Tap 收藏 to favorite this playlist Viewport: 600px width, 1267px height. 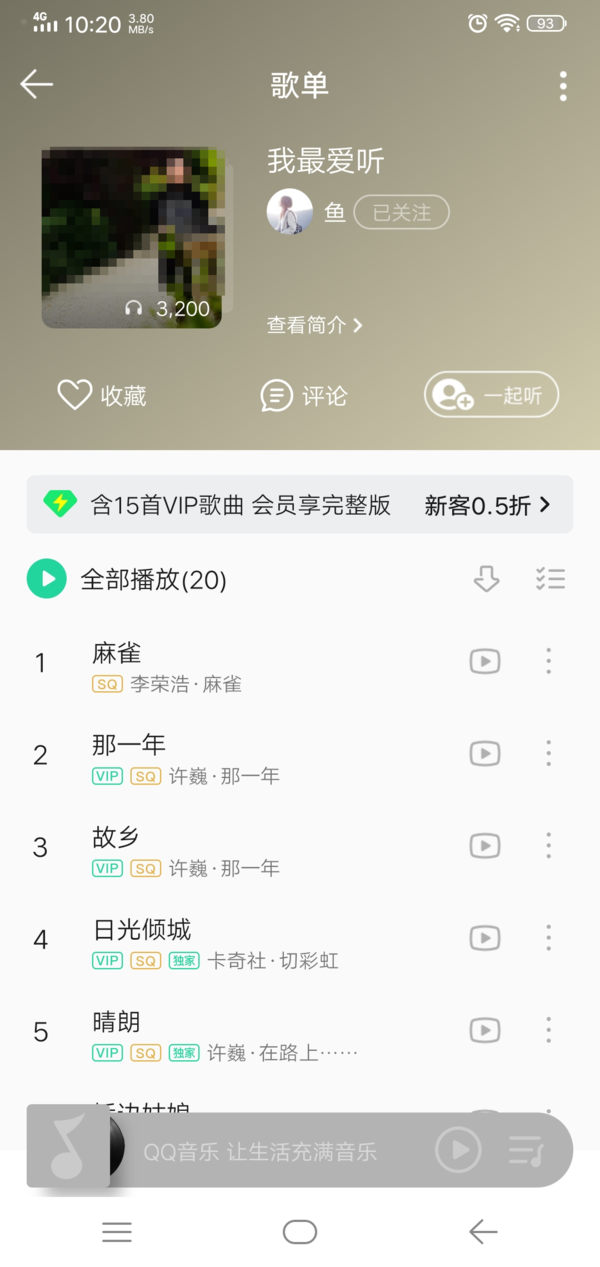(102, 395)
